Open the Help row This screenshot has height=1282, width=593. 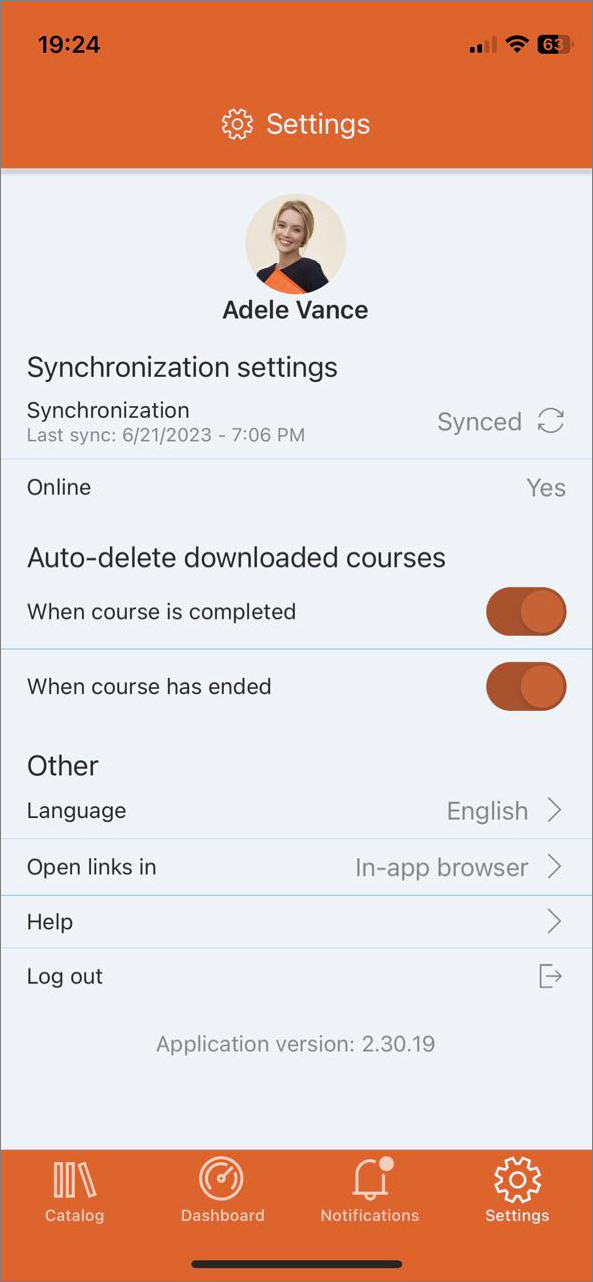[x=296, y=922]
